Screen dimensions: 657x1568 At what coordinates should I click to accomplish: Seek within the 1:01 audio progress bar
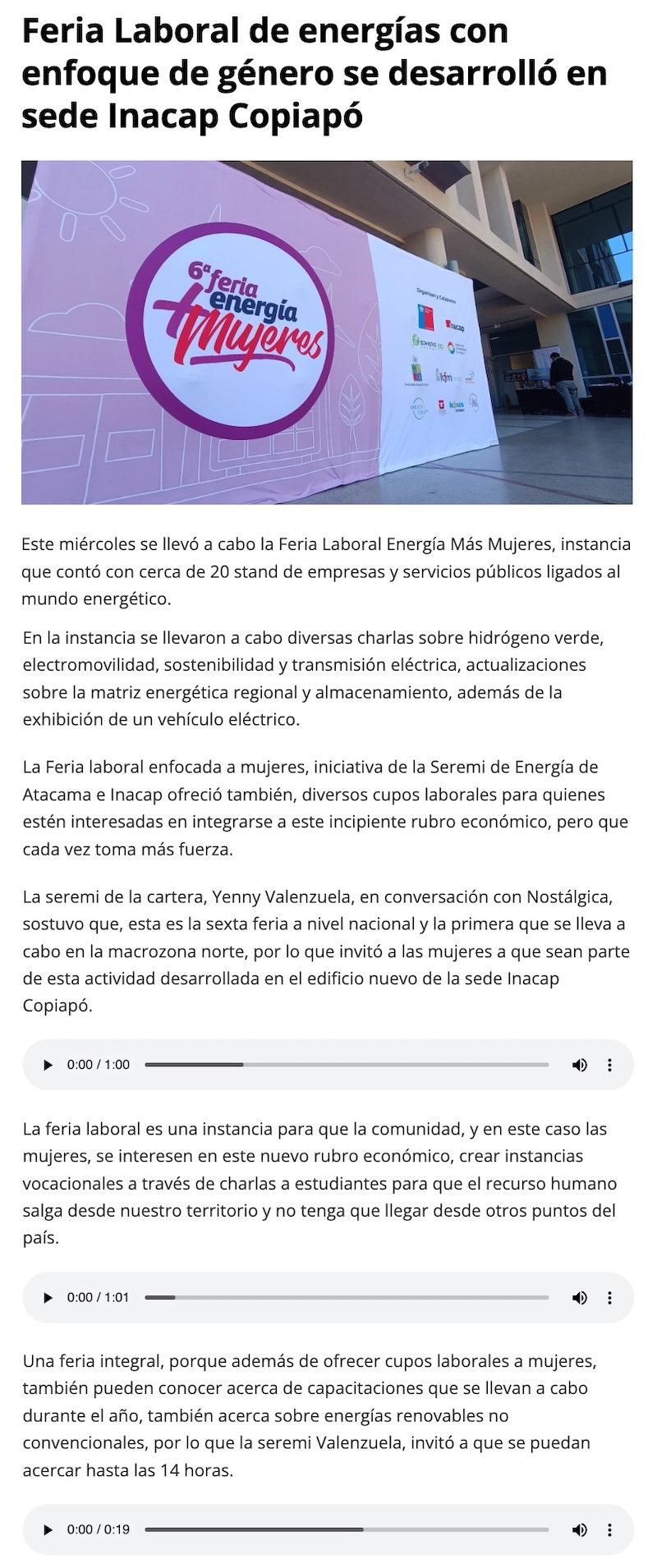coord(347,1298)
